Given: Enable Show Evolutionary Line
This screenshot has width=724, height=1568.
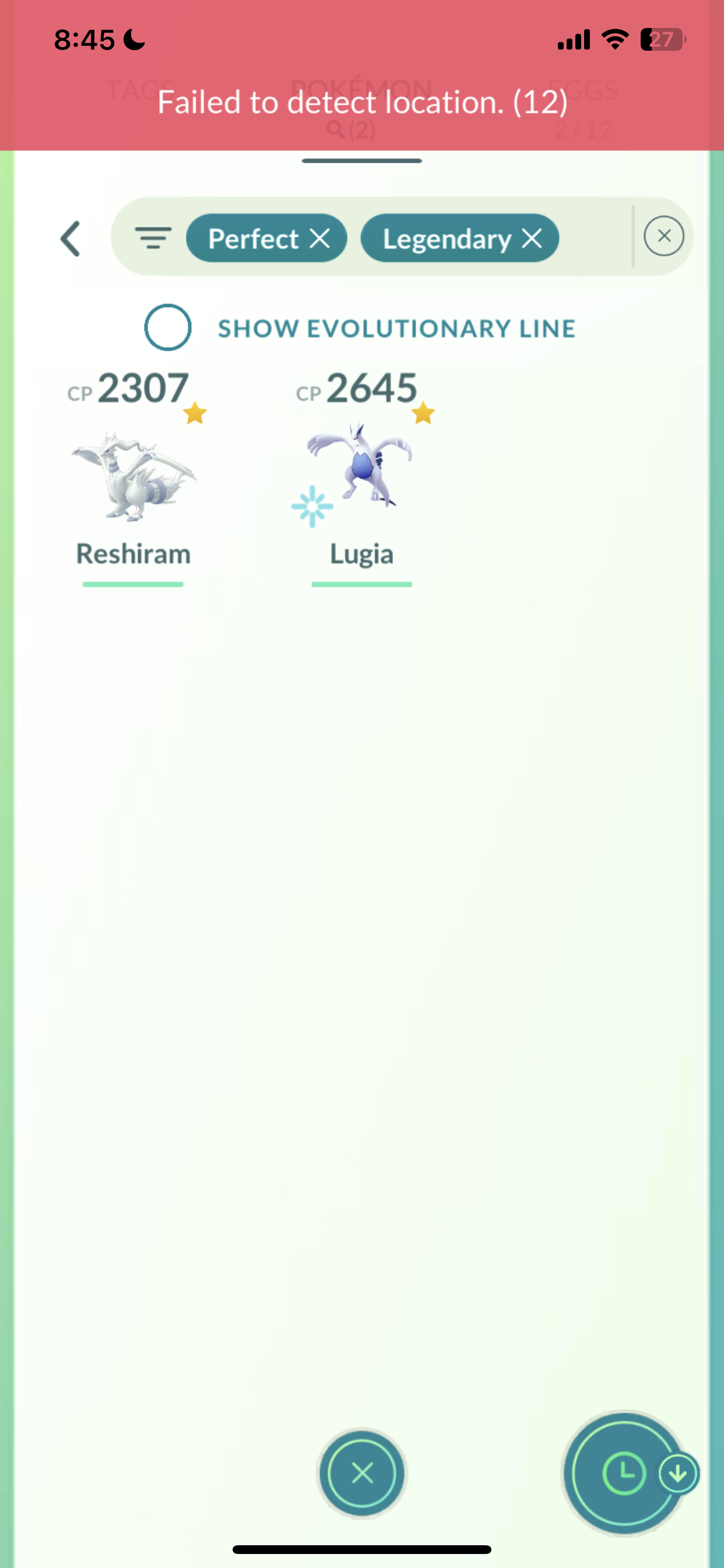Looking at the screenshot, I should [168, 327].
